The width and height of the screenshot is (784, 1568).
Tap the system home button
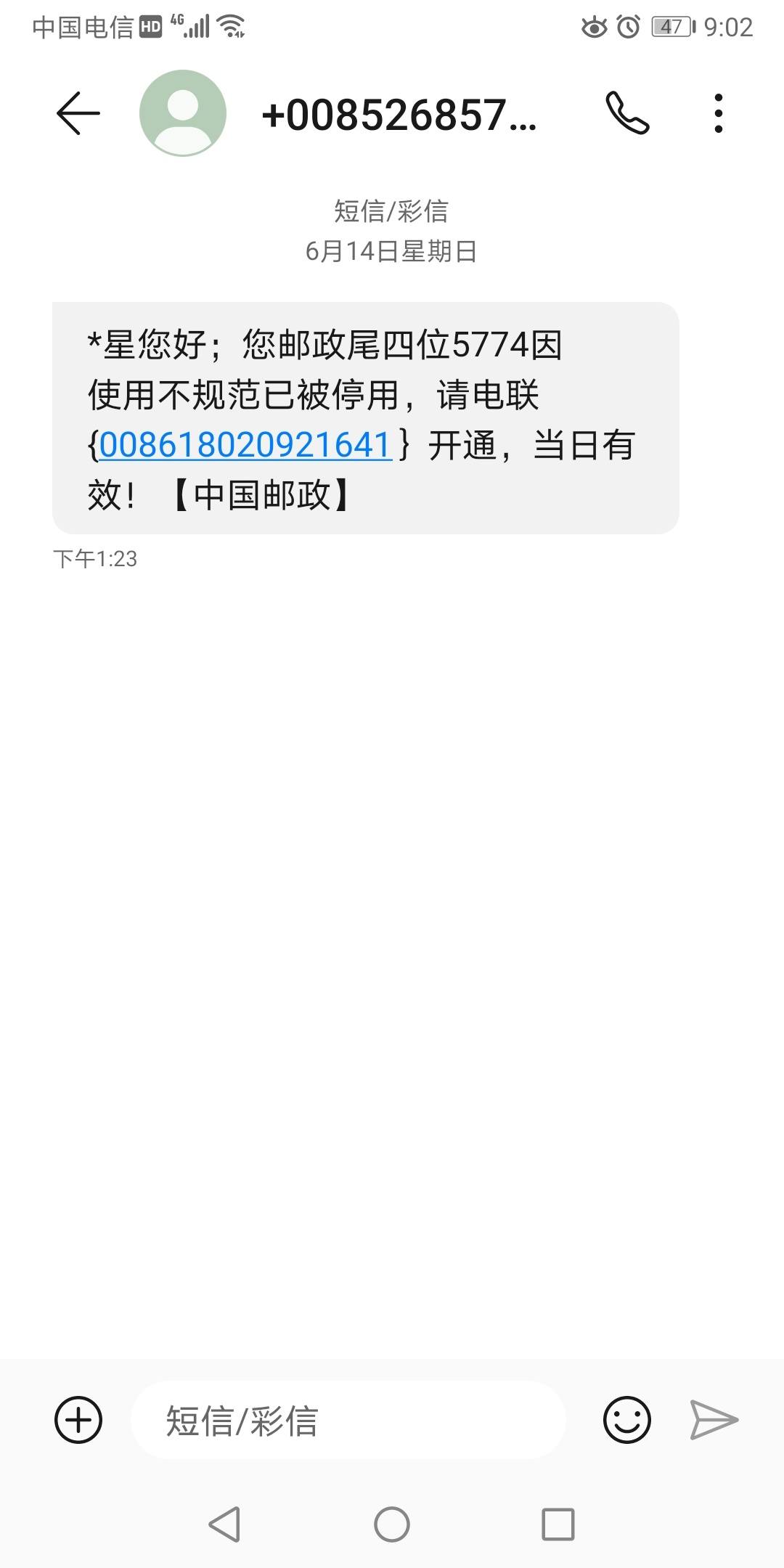pyautogui.click(x=392, y=1524)
